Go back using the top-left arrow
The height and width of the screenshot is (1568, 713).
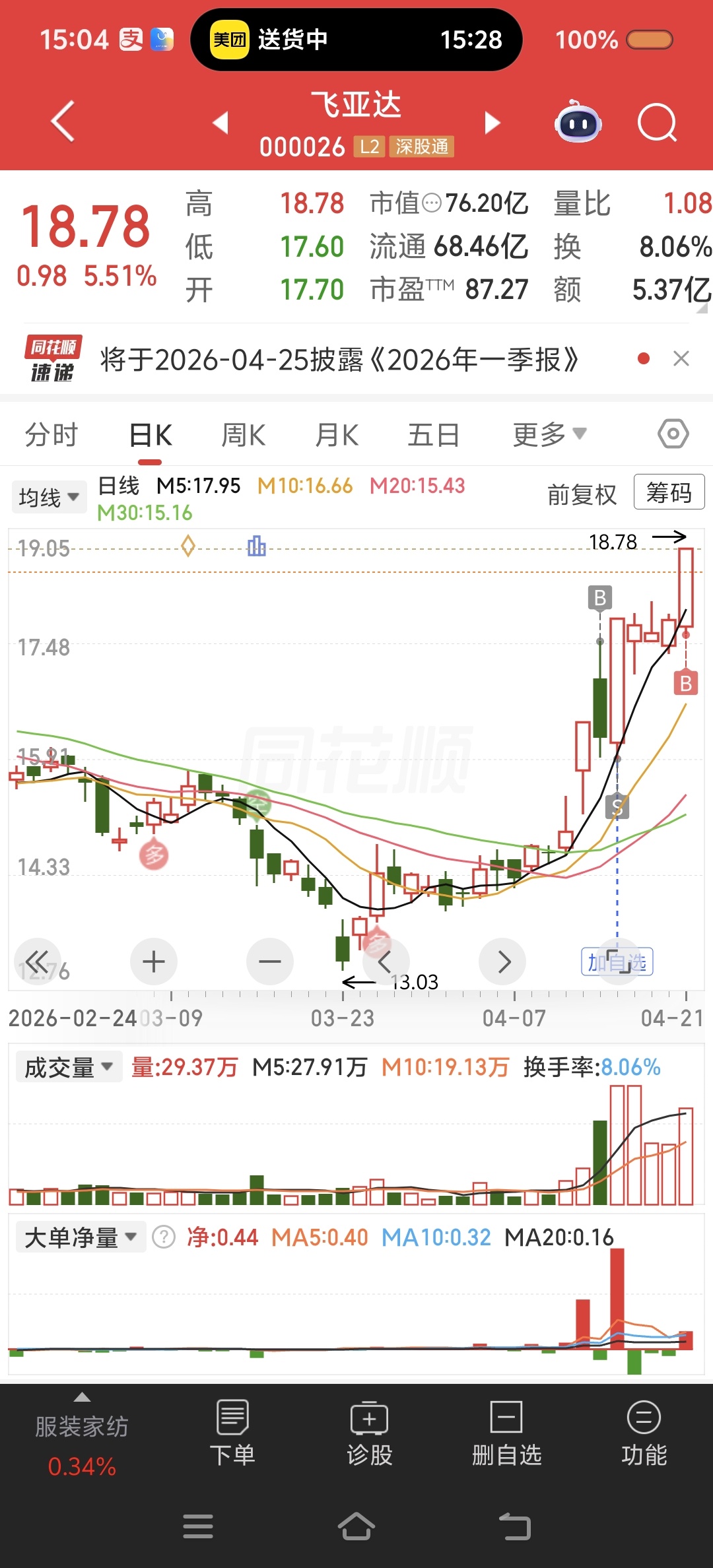63,121
